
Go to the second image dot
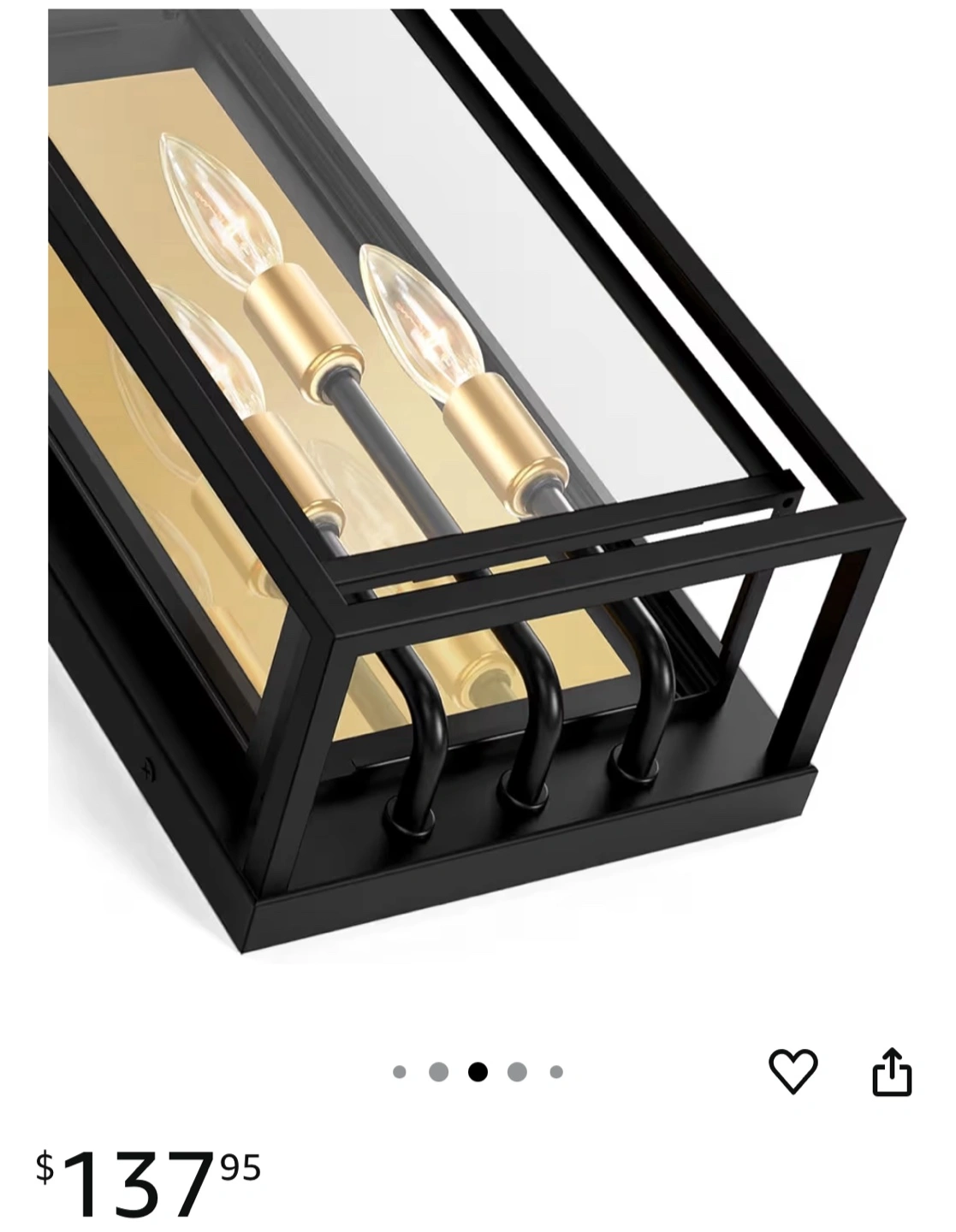click(438, 1071)
